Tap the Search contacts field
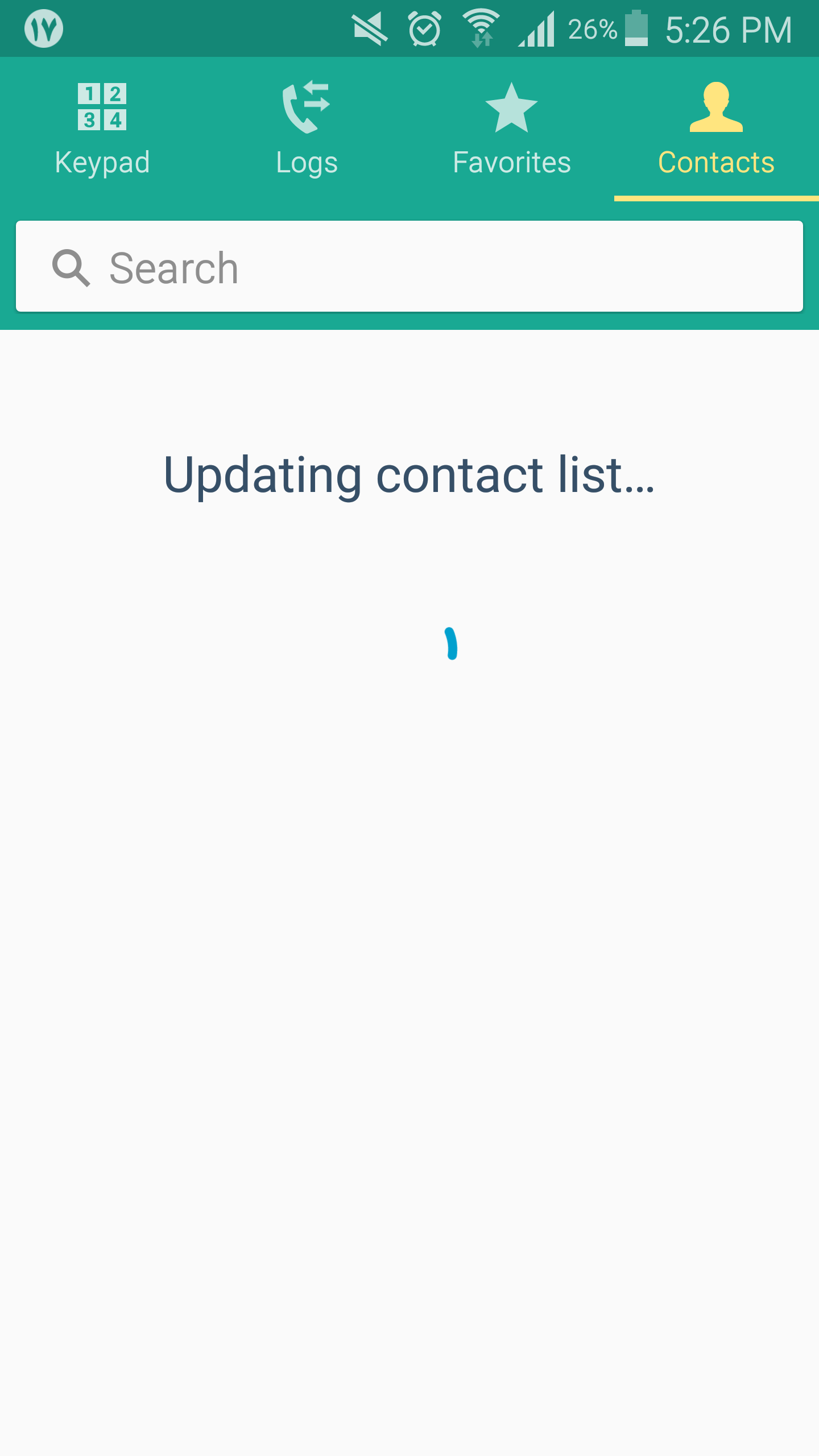The image size is (819, 1456). coord(409,266)
